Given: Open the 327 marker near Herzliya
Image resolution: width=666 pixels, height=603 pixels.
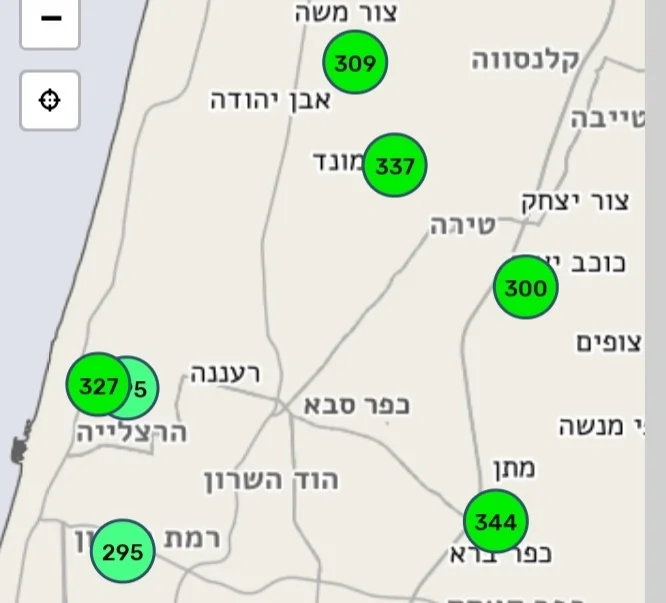Looking at the screenshot, I should 98,385.
